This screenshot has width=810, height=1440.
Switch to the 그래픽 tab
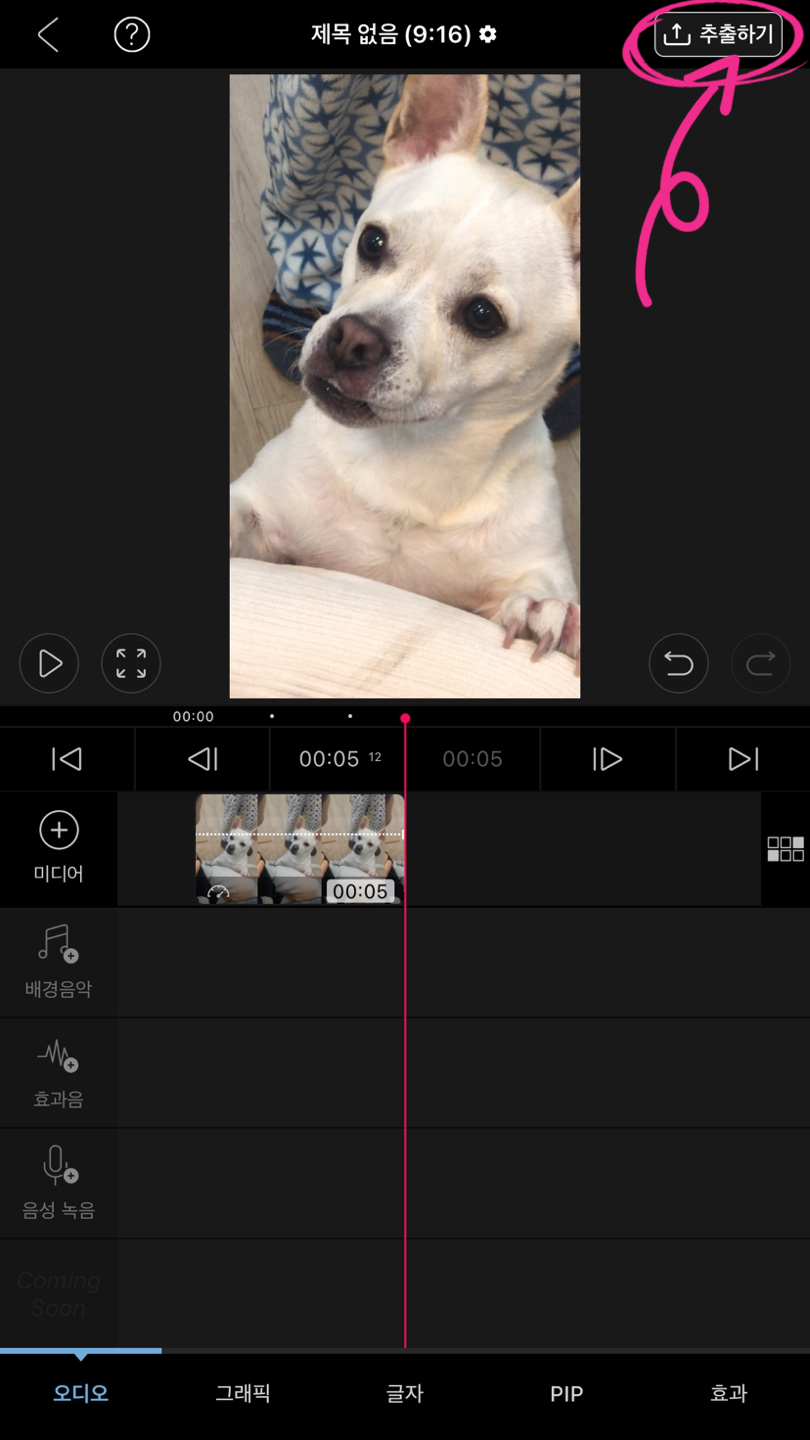[243, 1393]
